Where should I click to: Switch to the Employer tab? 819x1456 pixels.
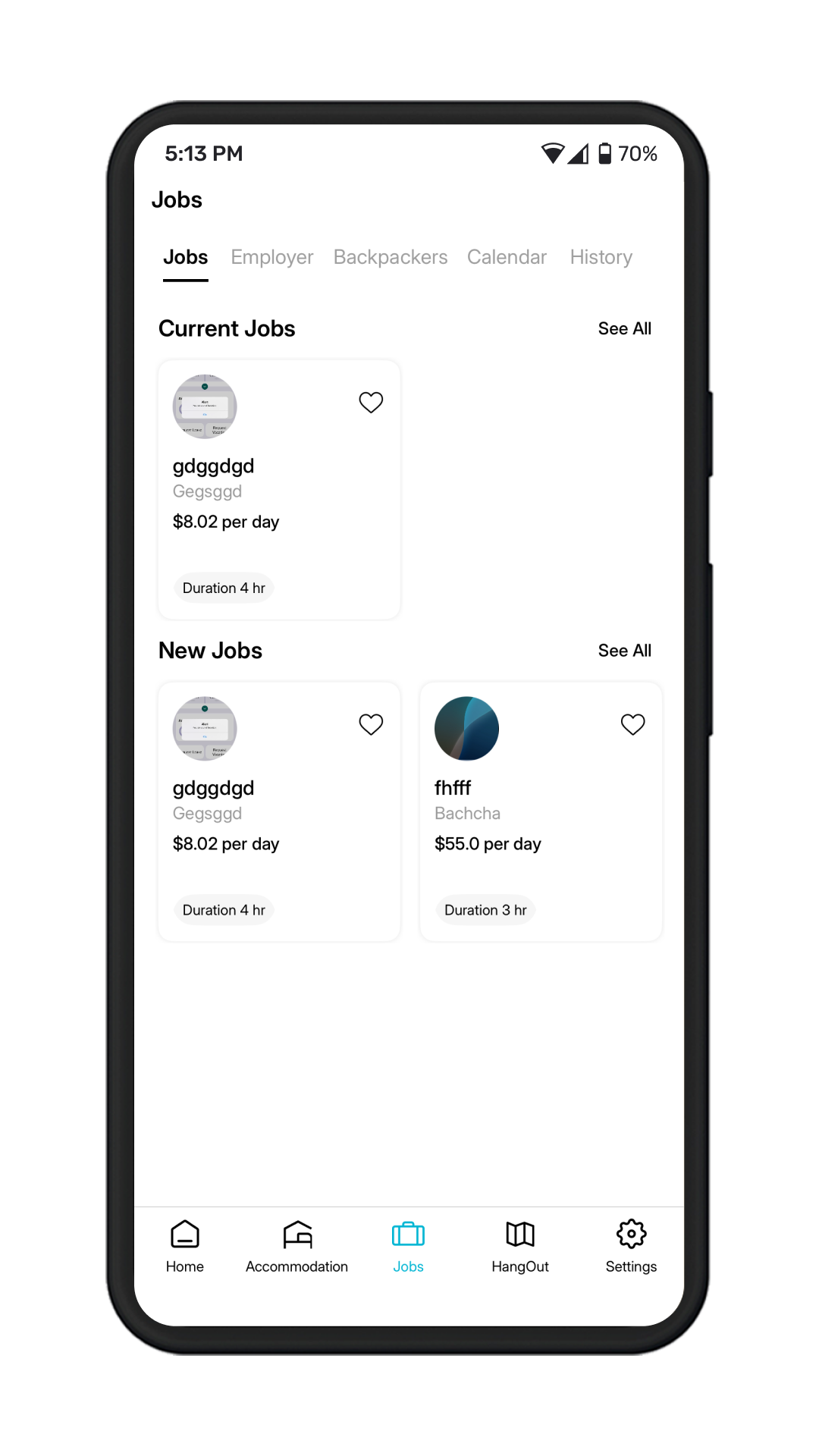click(271, 257)
